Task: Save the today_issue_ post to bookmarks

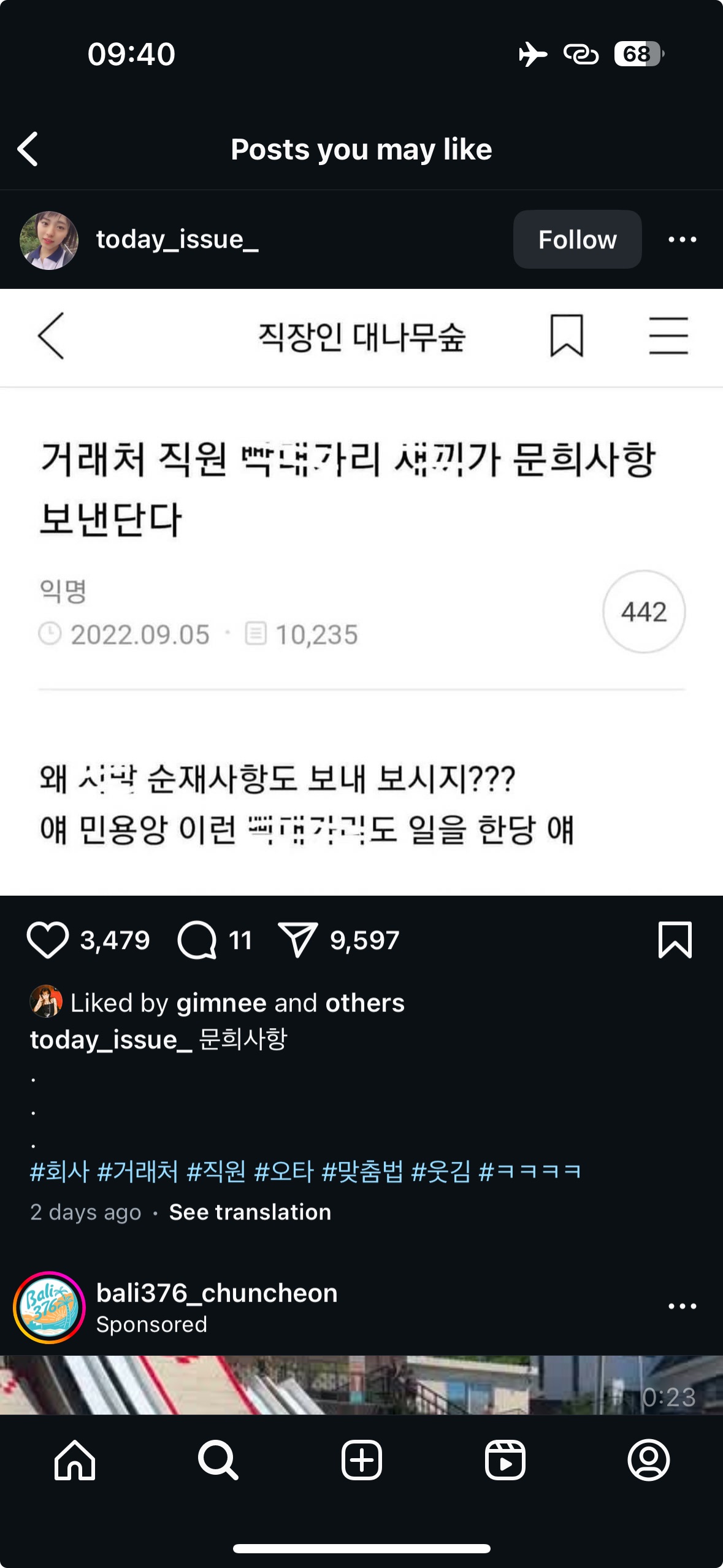Action: (x=675, y=940)
